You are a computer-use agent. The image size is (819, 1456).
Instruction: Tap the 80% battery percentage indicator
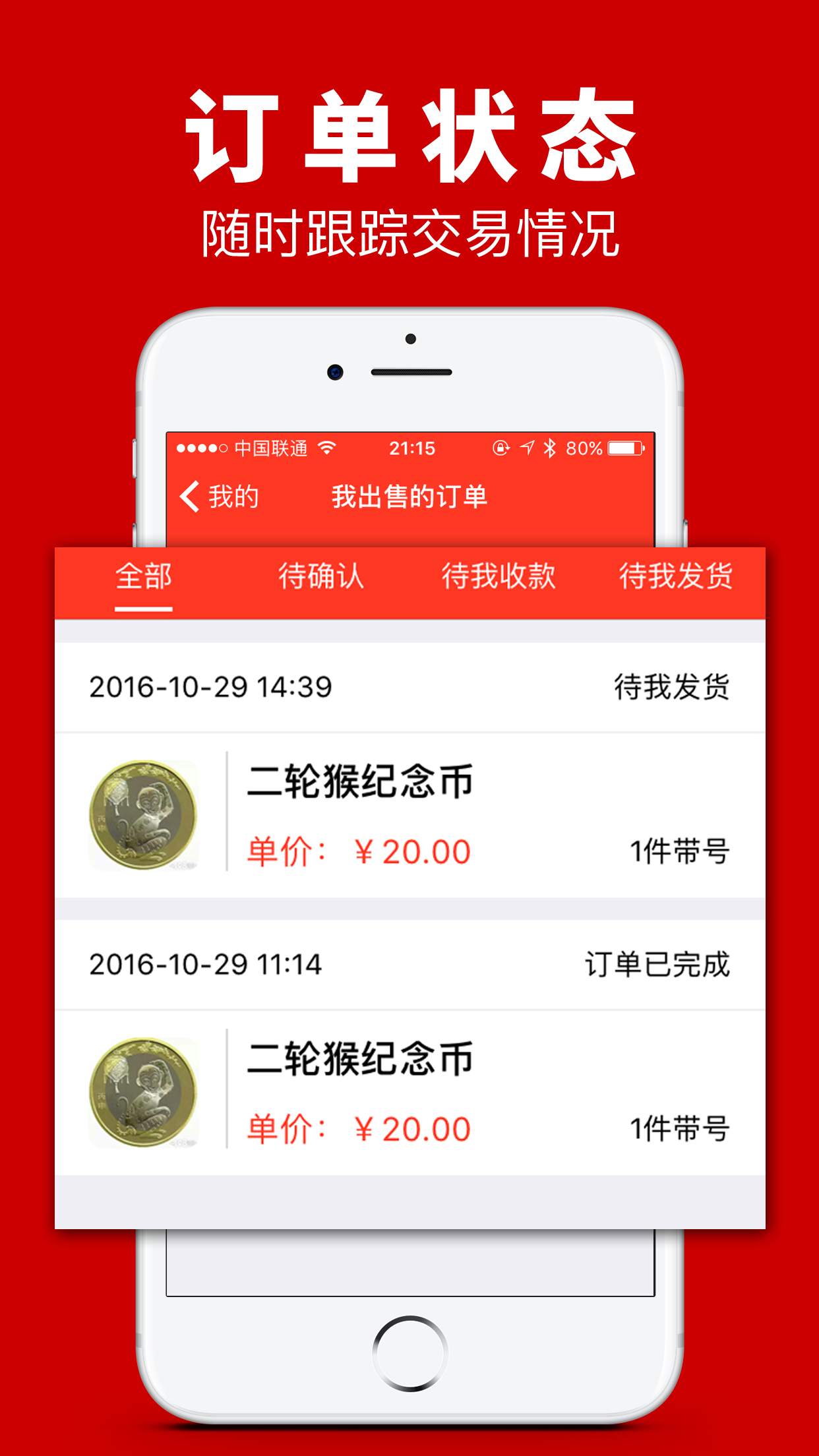[x=583, y=448]
